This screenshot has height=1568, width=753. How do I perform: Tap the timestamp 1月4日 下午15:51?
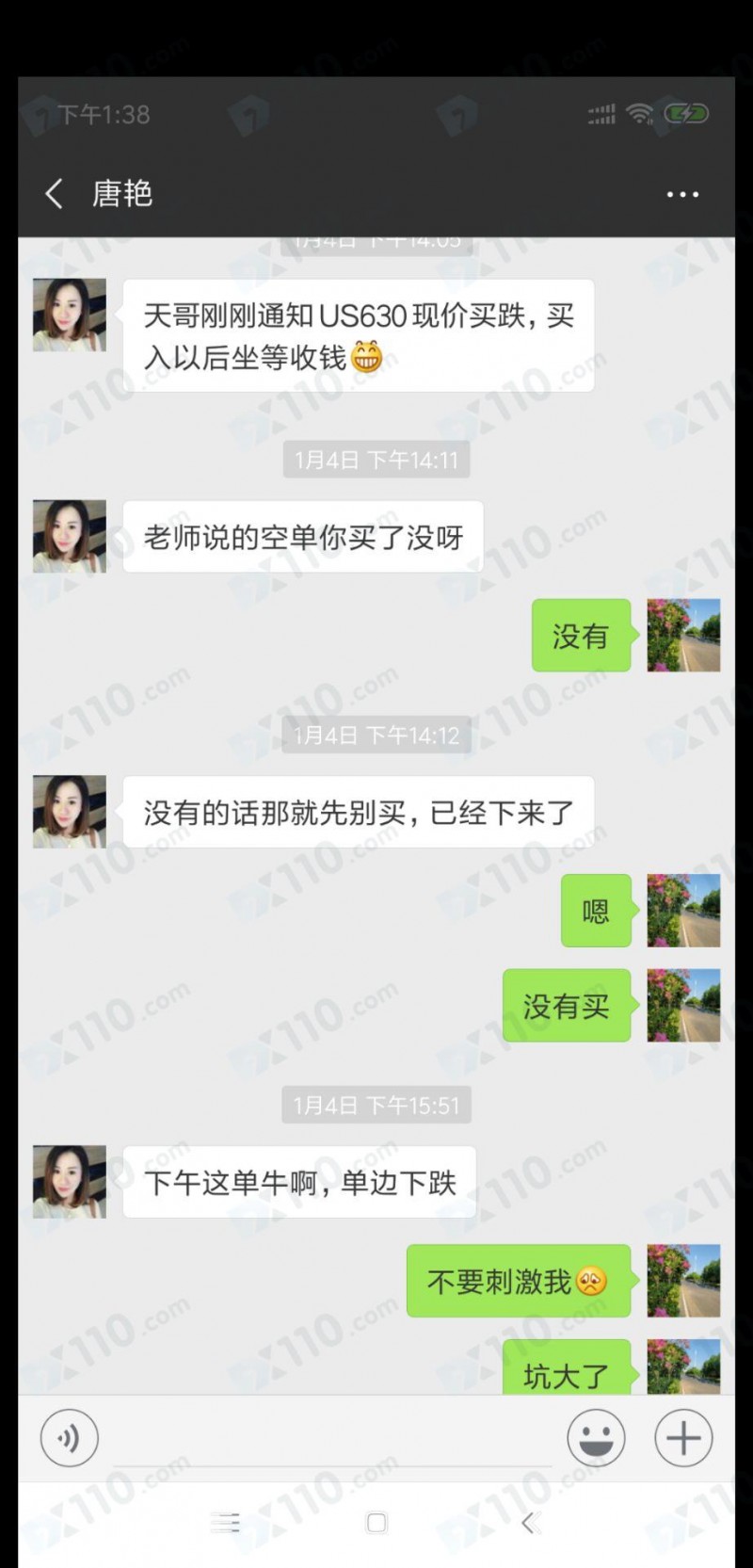376,1107
